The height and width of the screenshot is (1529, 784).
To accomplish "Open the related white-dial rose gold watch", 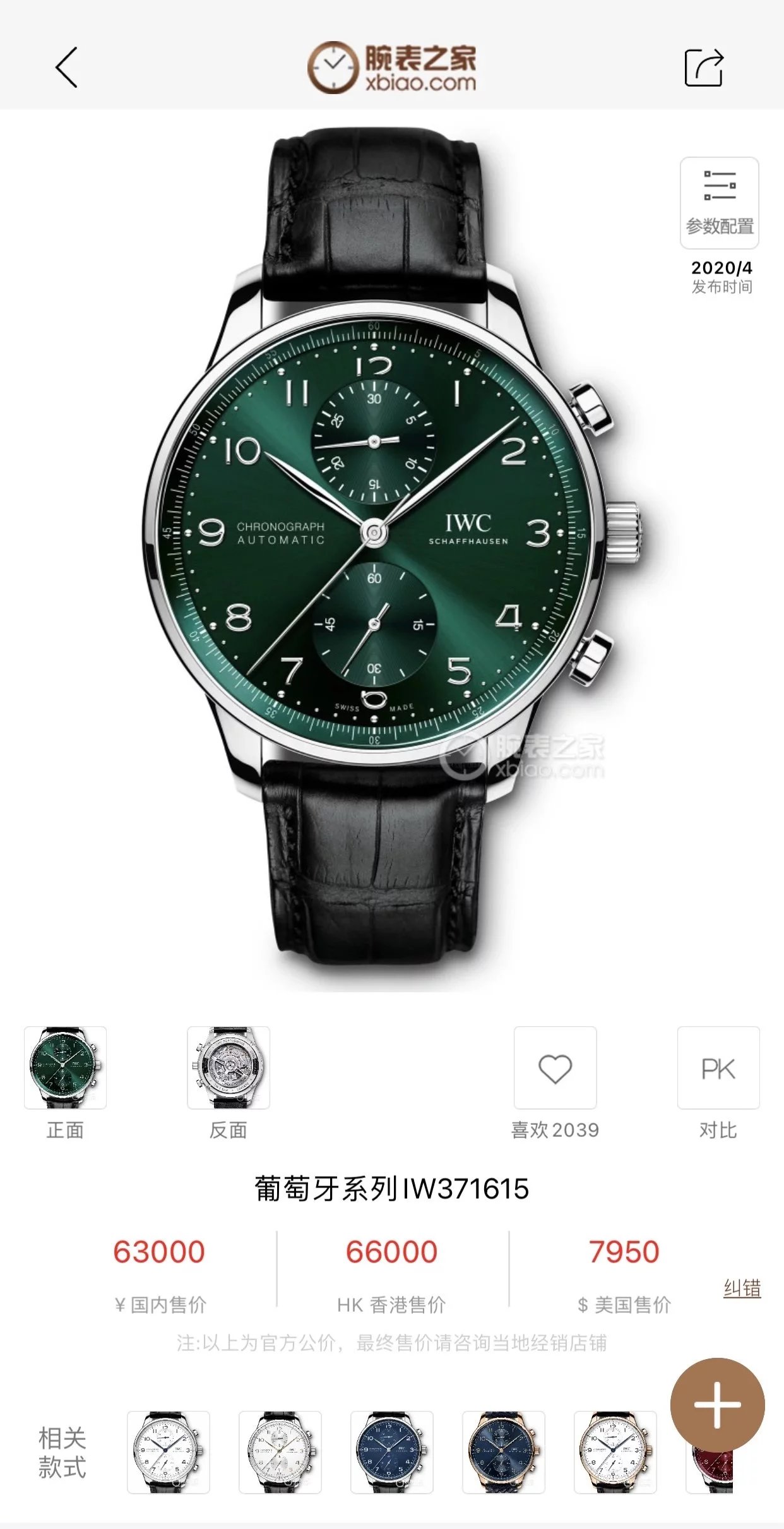I will (615, 1452).
